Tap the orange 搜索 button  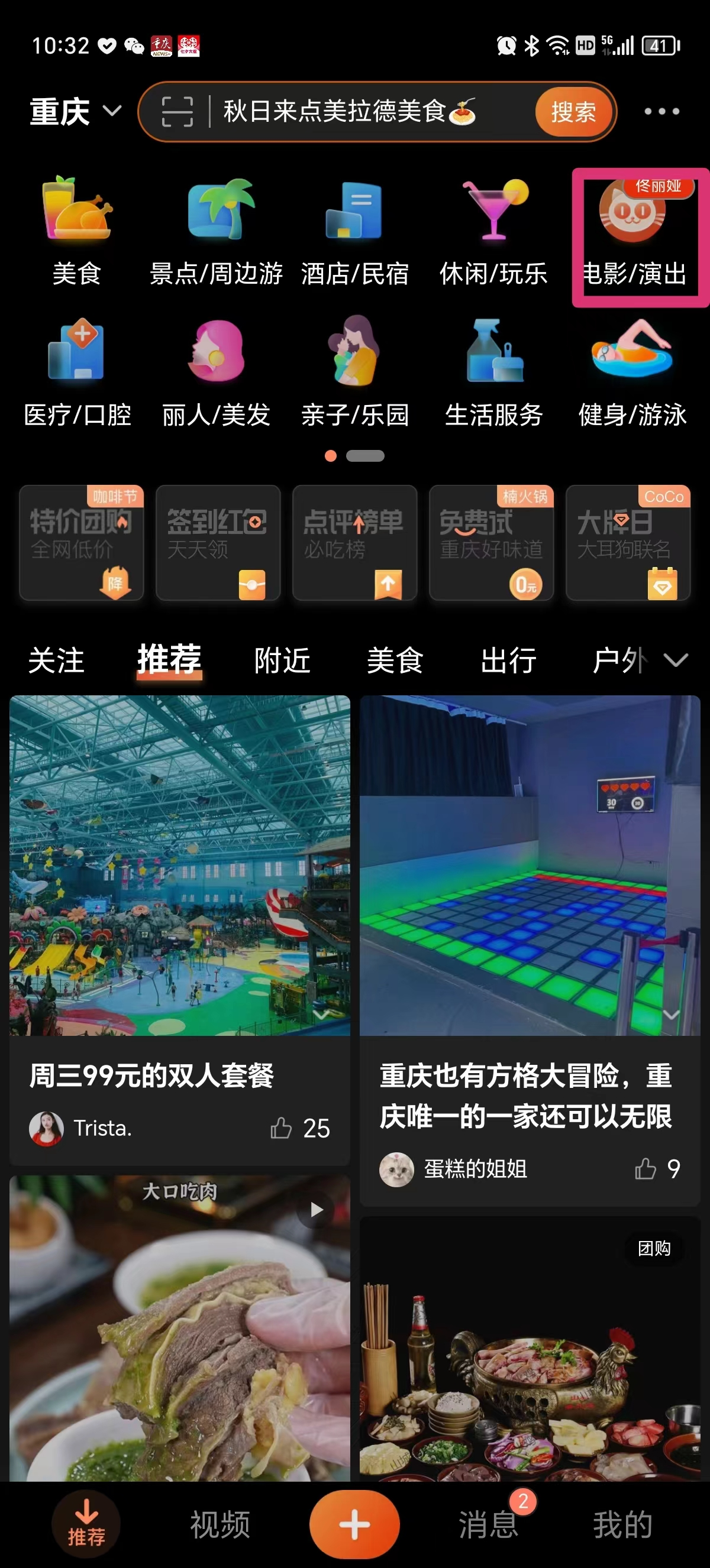pyautogui.click(x=573, y=112)
